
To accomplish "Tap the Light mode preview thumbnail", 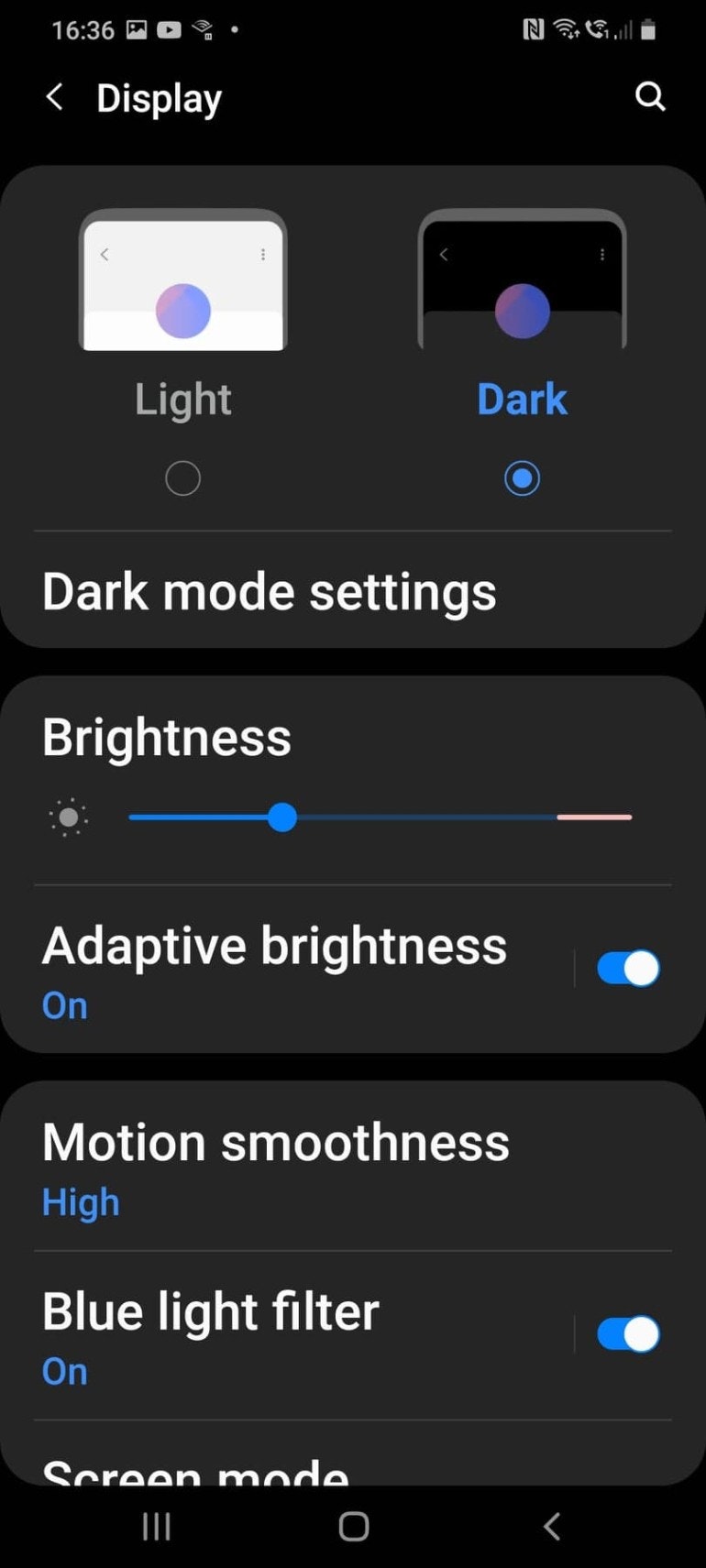I will [x=182, y=280].
